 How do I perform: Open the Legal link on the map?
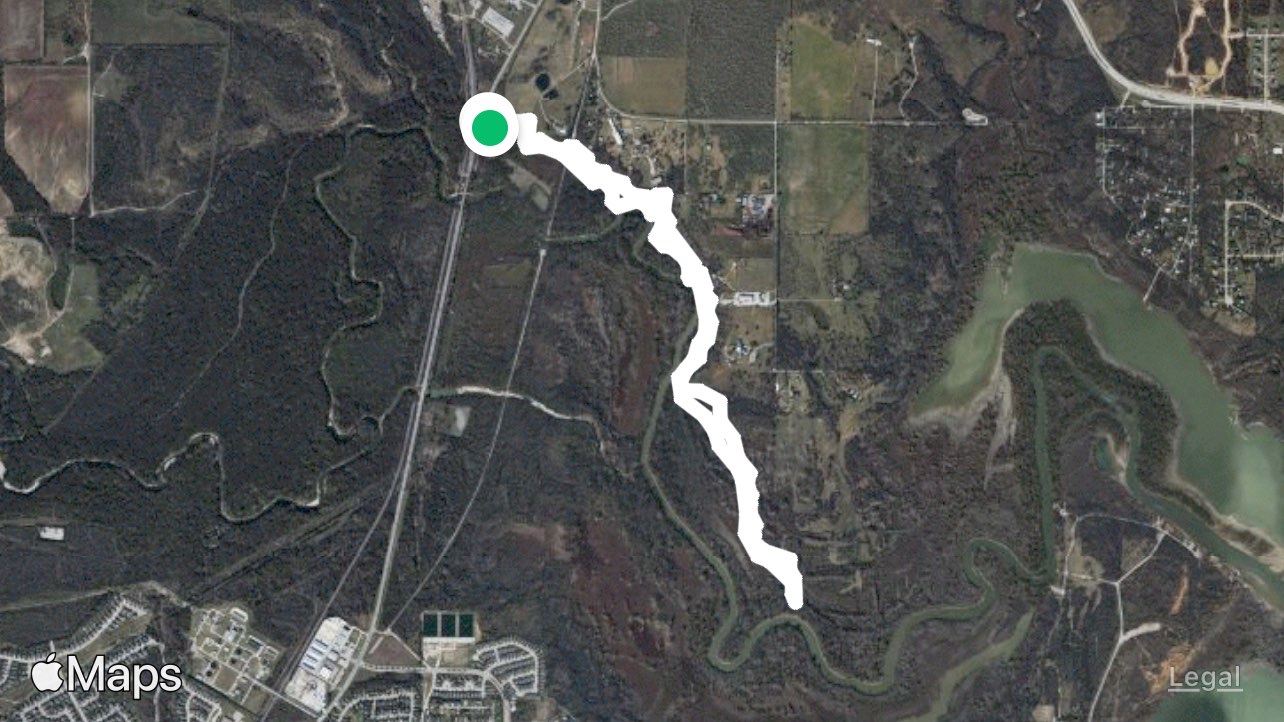tap(1206, 678)
